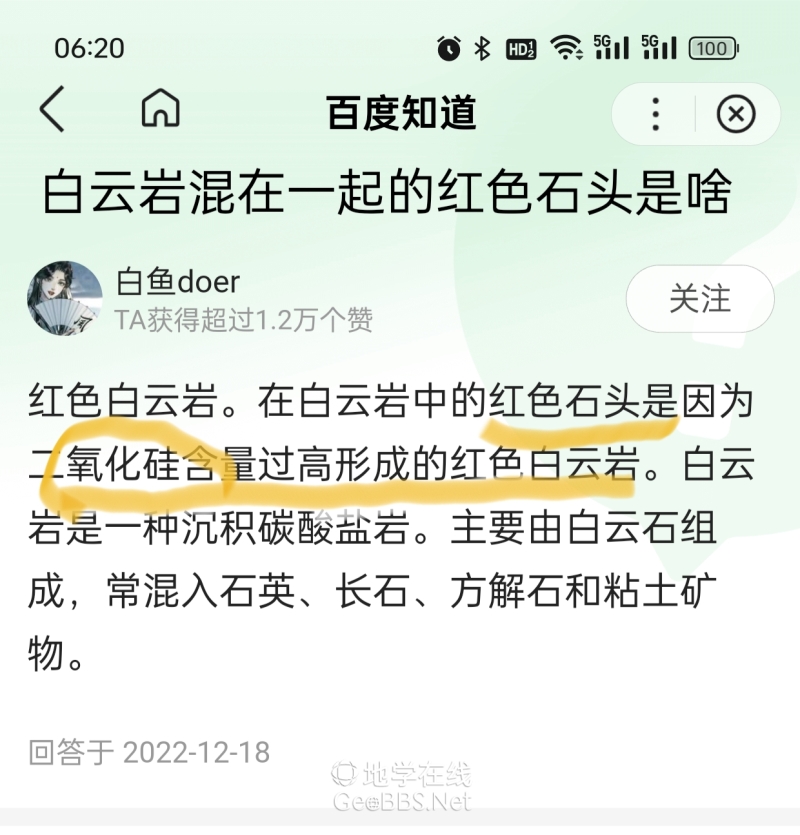
Task: Close the mini program with X
Action: click(737, 115)
